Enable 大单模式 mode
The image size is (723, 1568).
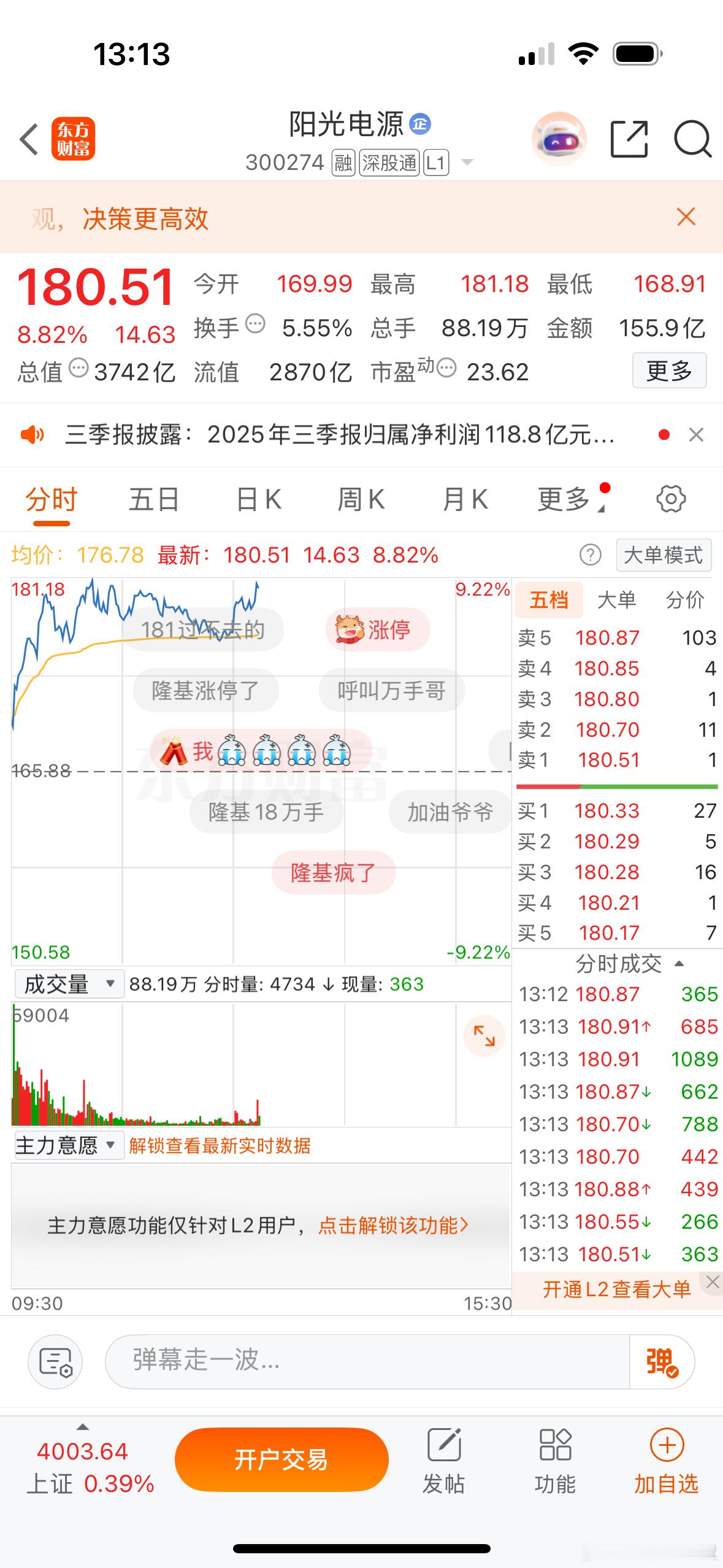(664, 555)
